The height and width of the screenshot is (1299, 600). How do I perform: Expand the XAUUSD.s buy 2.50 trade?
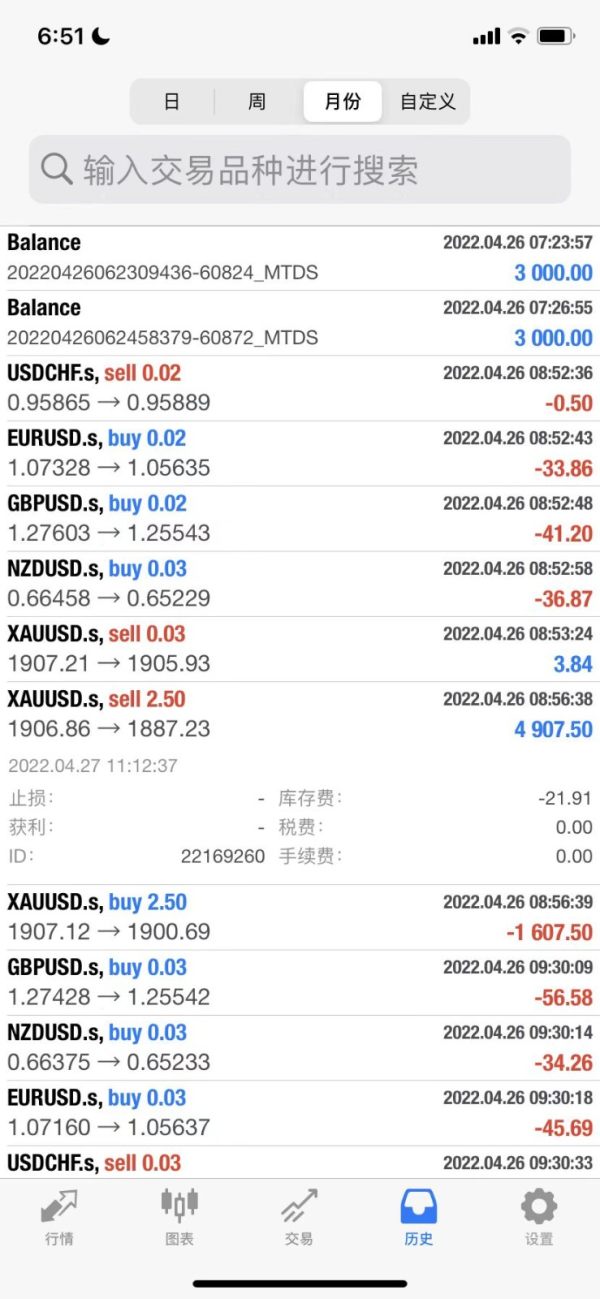(300, 917)
